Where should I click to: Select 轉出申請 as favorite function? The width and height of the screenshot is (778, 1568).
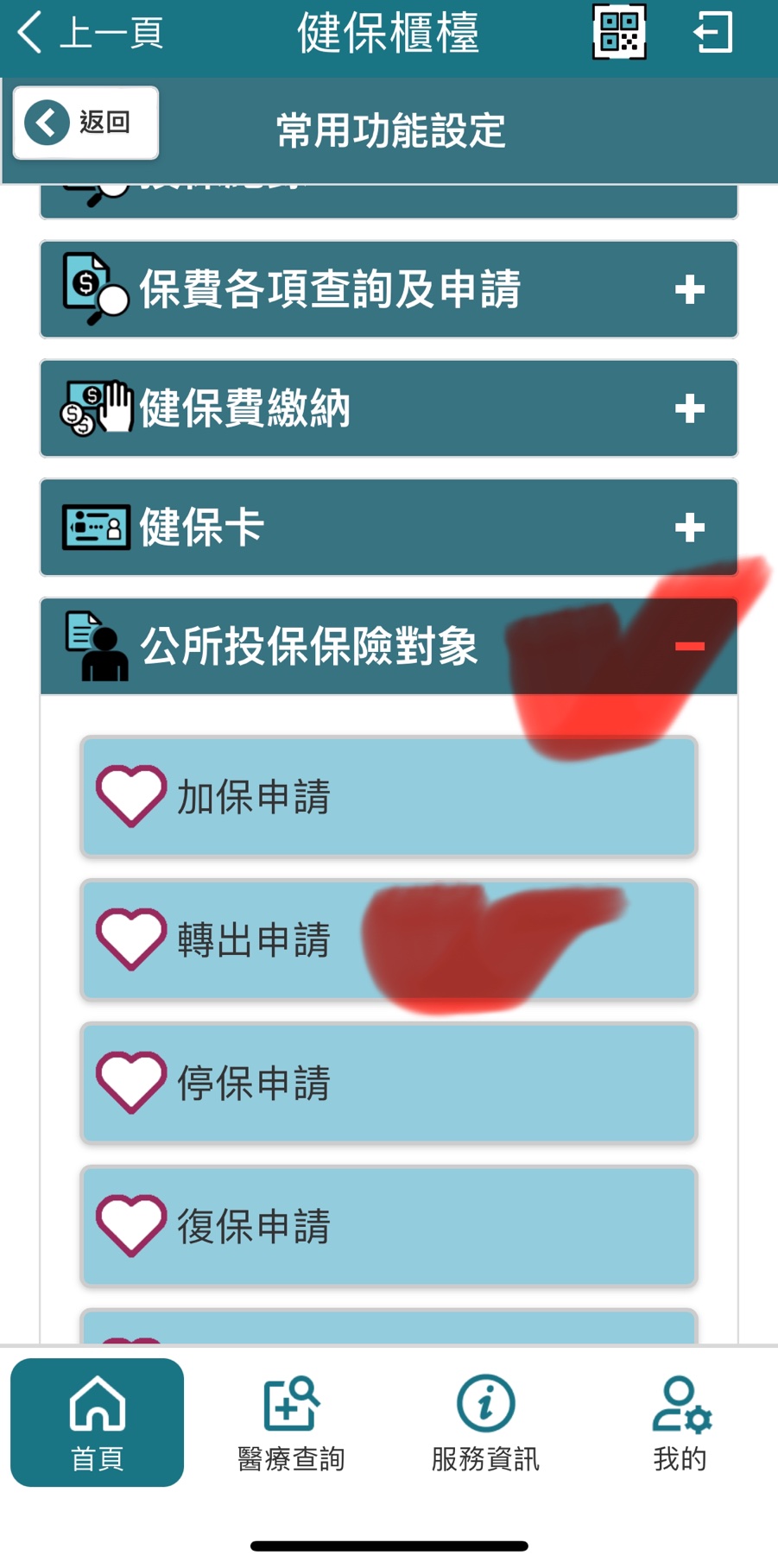coord(130,939)
